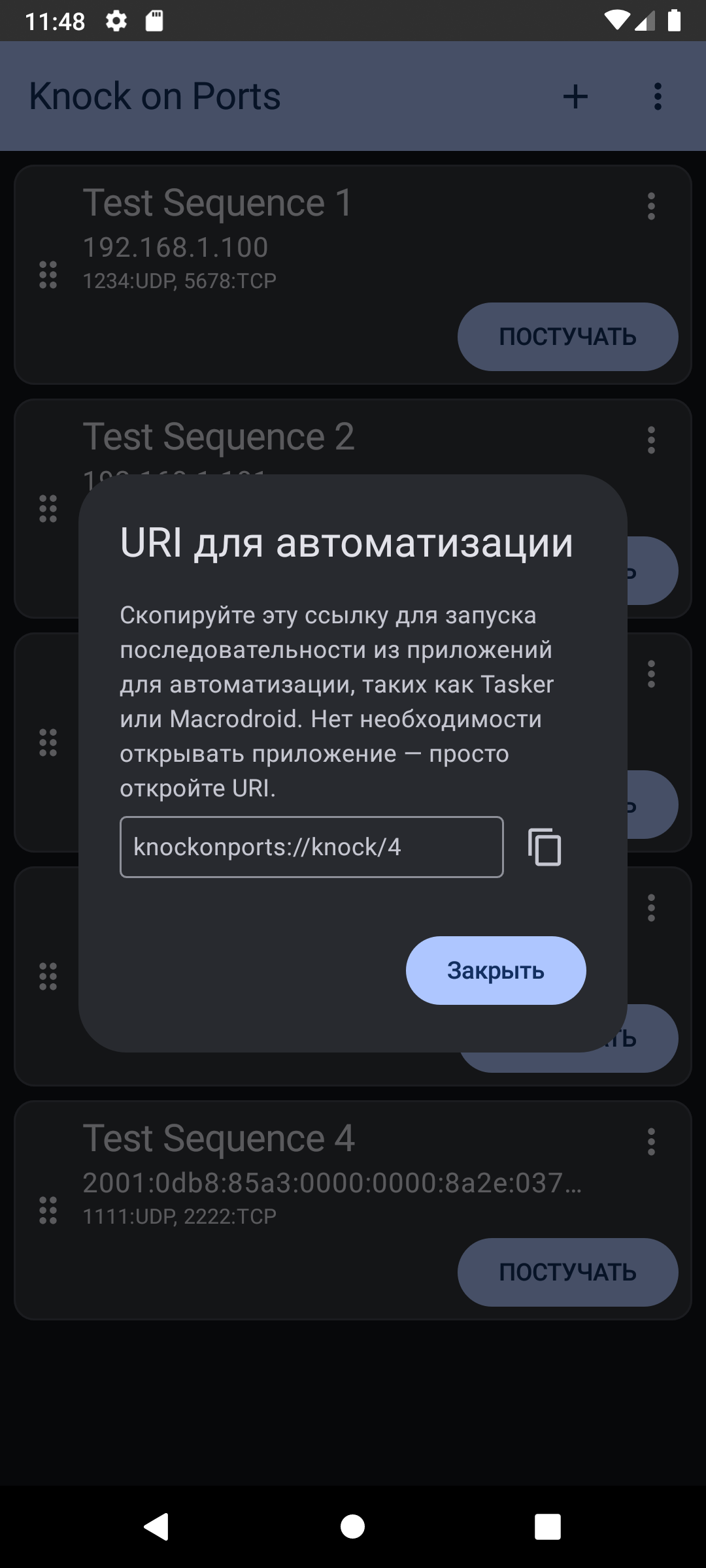The image size is (706, 1568).
Task: Go back with the system back button
Action: (156, 1527)
